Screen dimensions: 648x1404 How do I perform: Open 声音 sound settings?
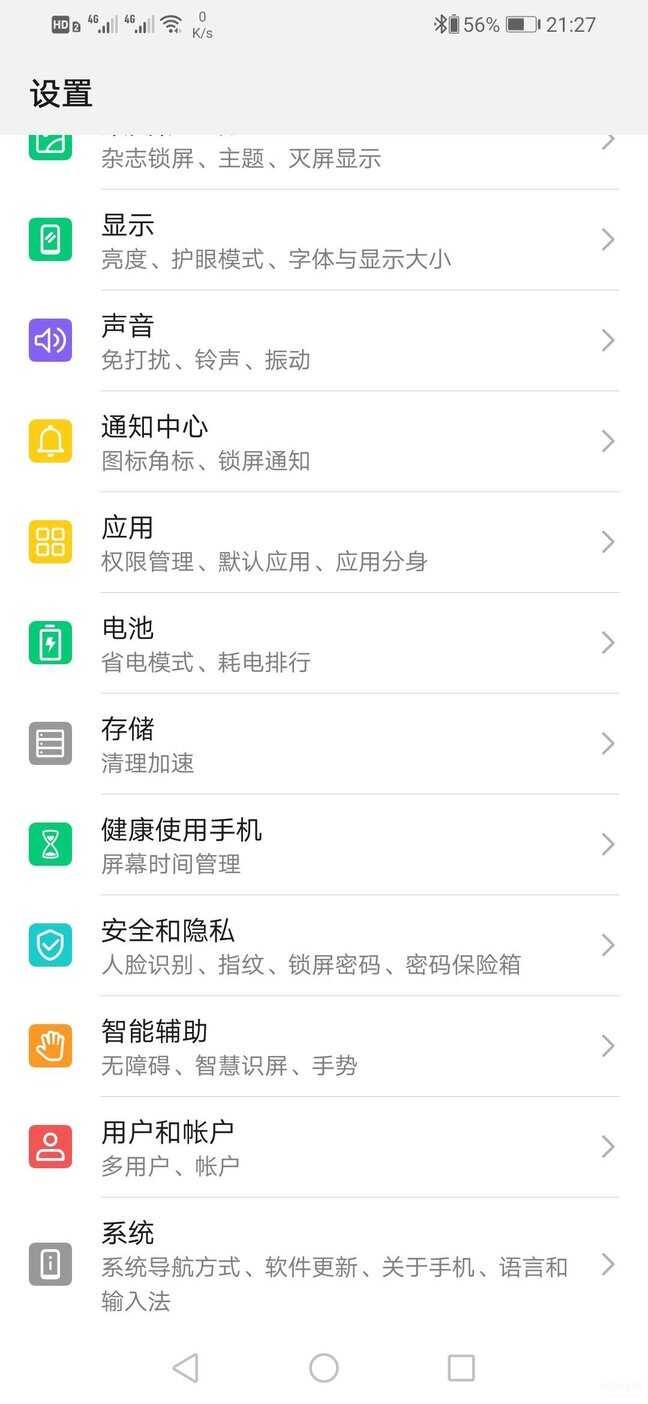coord(324,341)
